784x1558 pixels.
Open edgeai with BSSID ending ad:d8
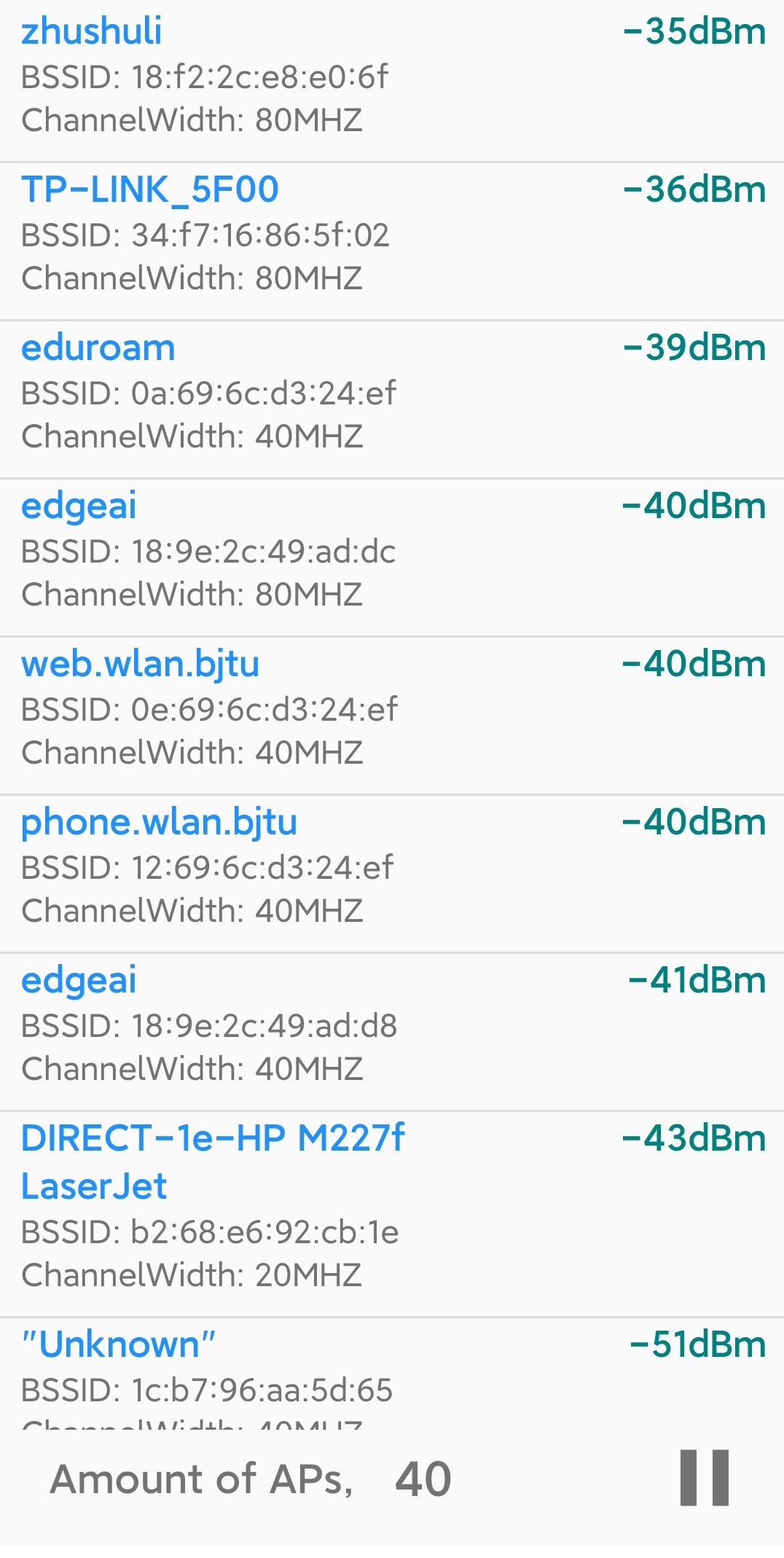[x=392, y=1032]
